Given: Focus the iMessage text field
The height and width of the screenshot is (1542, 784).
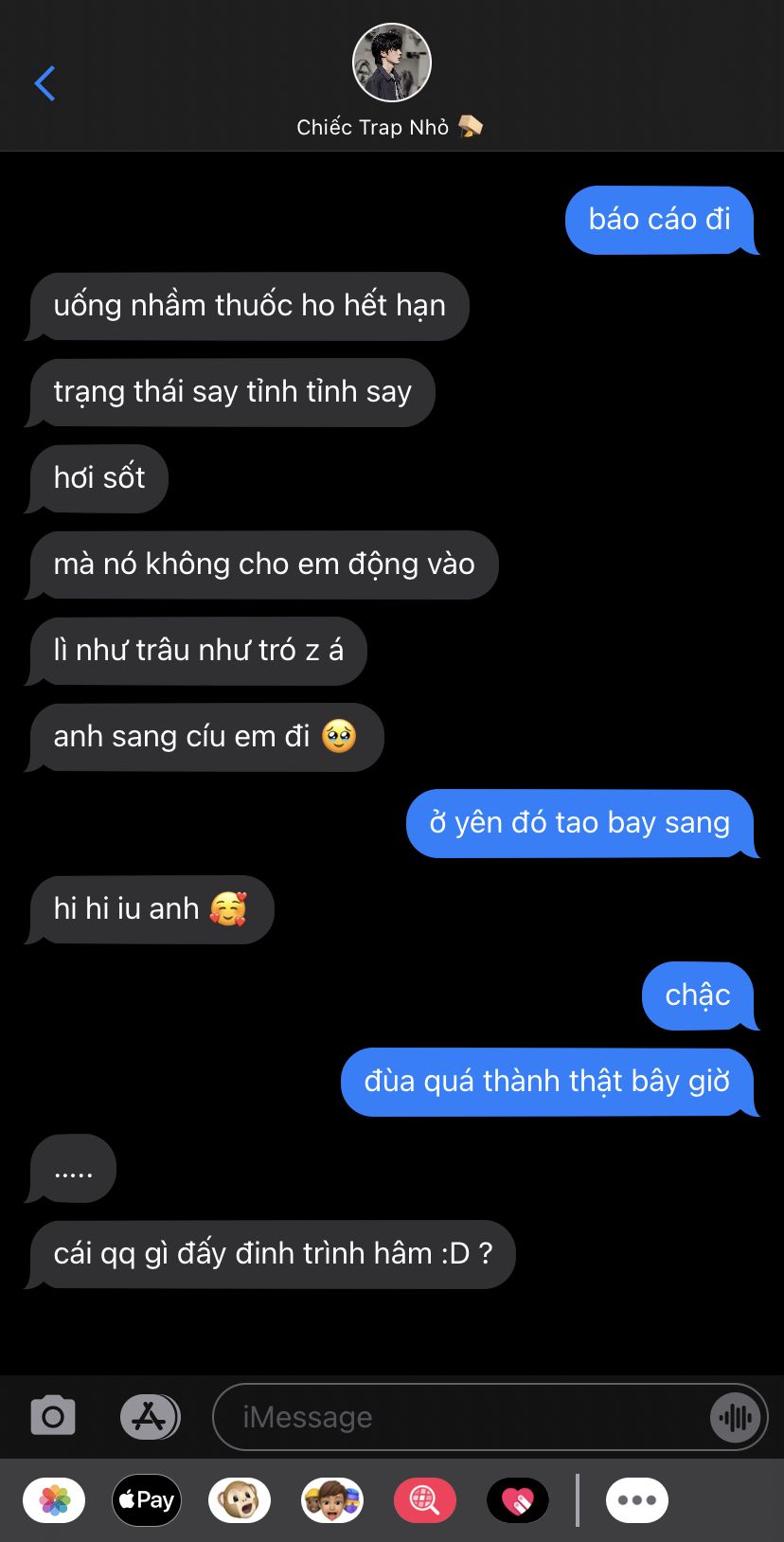Looking at the screenshot, I should 462,1417.
